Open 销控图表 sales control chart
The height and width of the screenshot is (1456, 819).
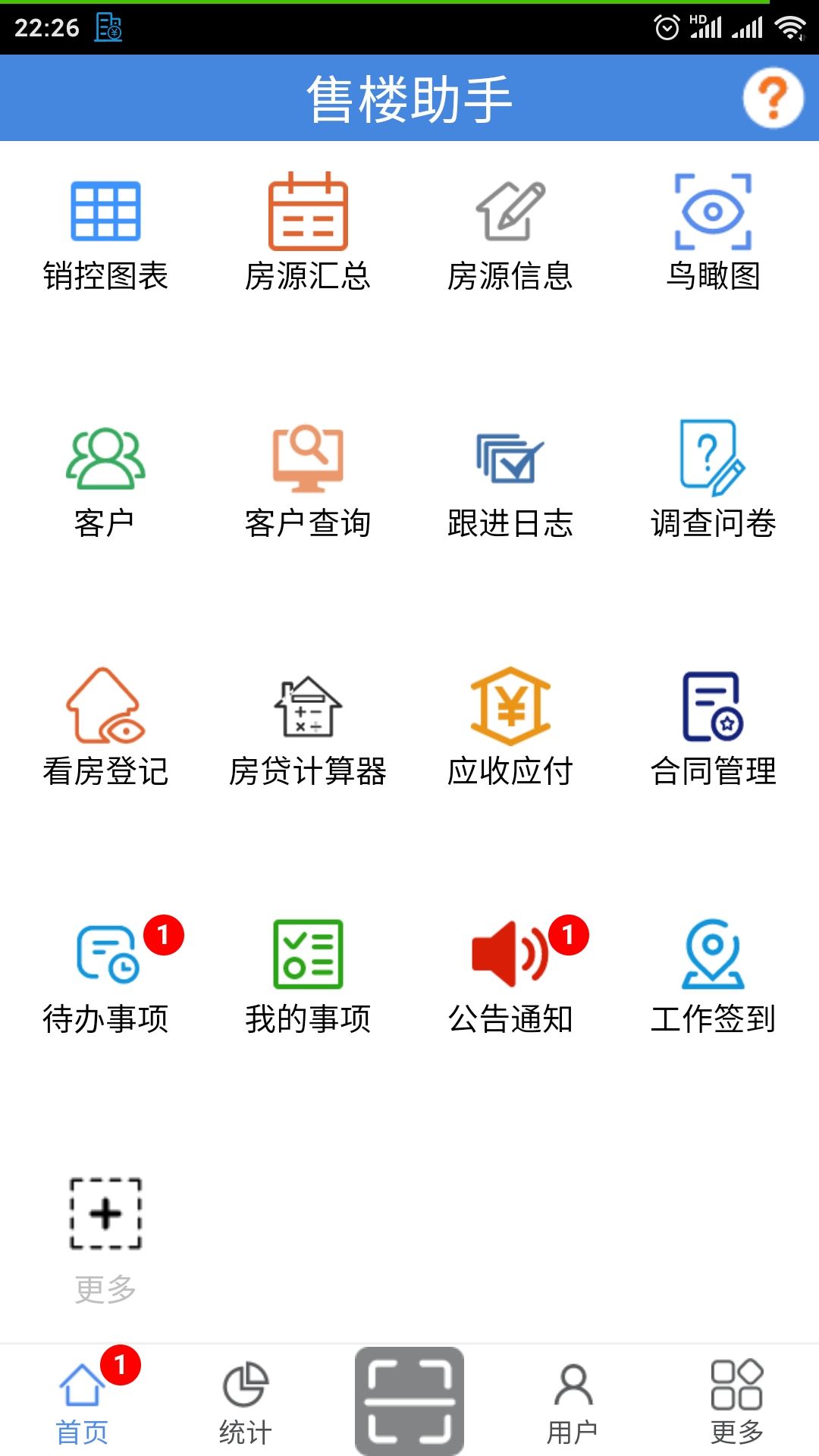click(105, 232)
